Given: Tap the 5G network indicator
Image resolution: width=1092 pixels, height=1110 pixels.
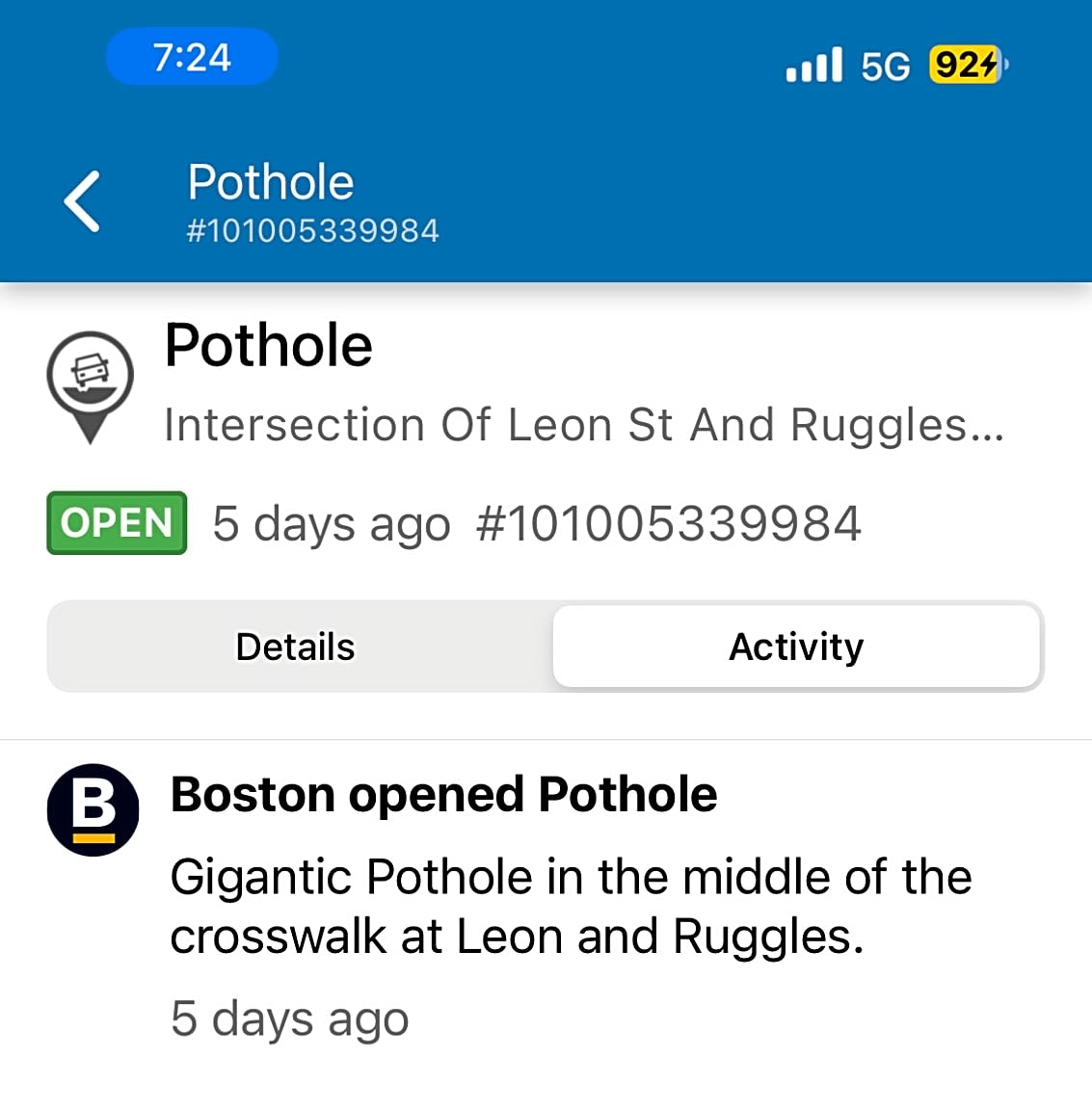Looking at the screenshot, I should pyautogui.click(x=889, y=65).
